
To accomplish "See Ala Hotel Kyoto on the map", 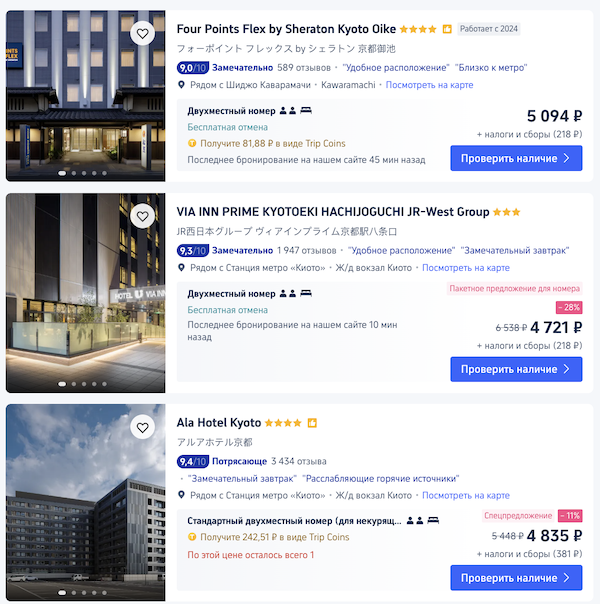I will pos(465,495).
